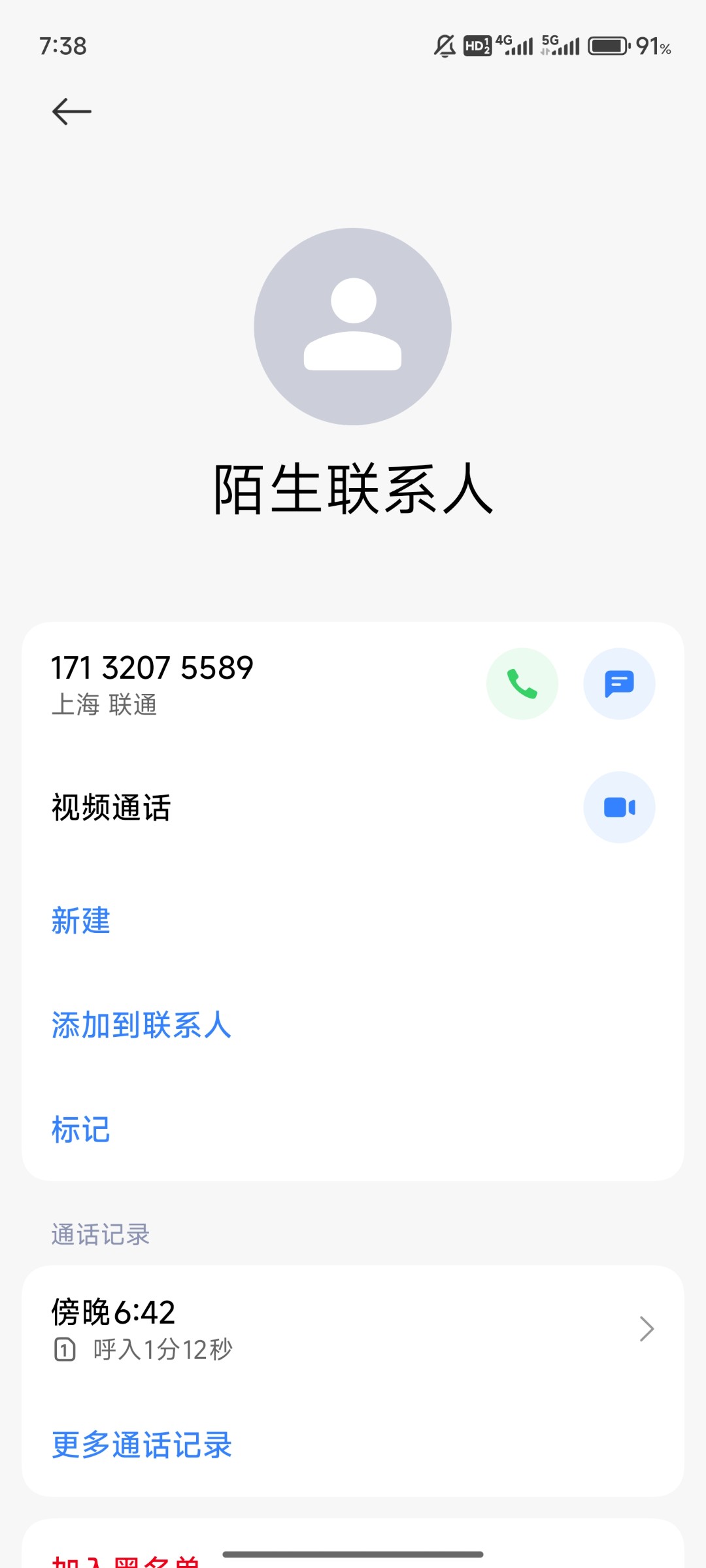View 更多通话记录
This screenshot has width=706, height=1568.
point(142,1445)
